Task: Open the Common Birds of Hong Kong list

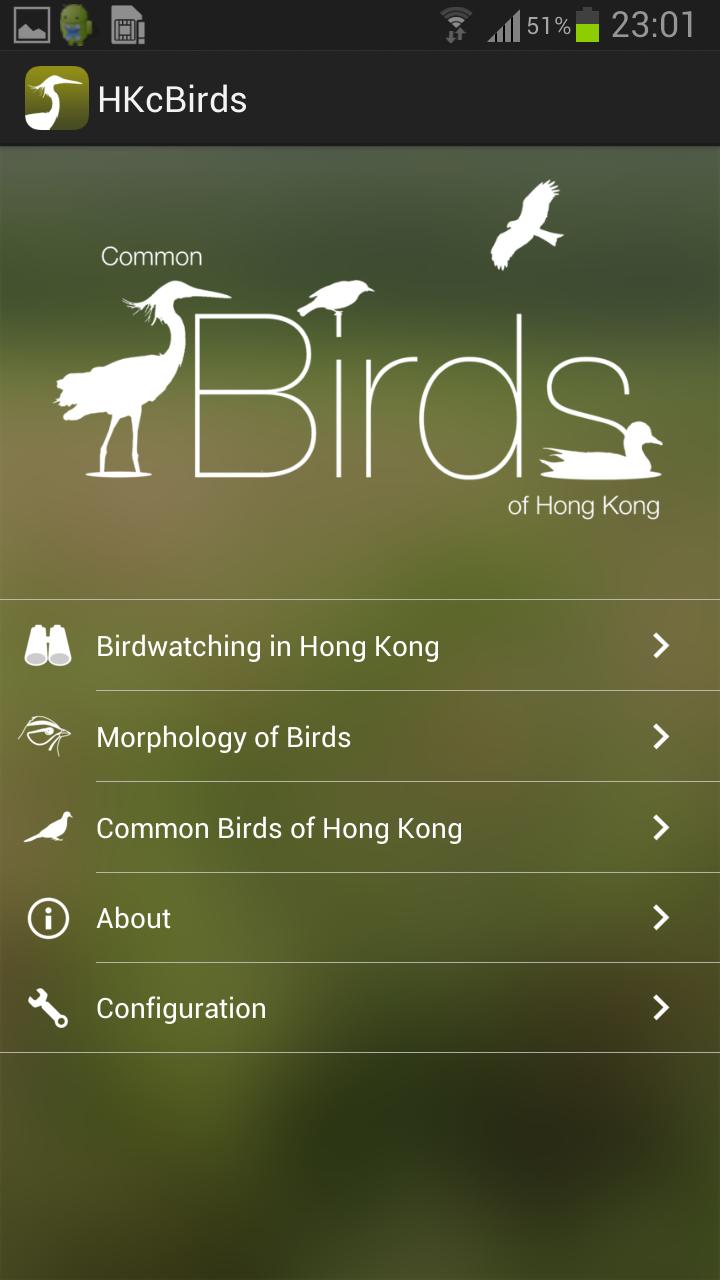Action: tap(360, 827)
